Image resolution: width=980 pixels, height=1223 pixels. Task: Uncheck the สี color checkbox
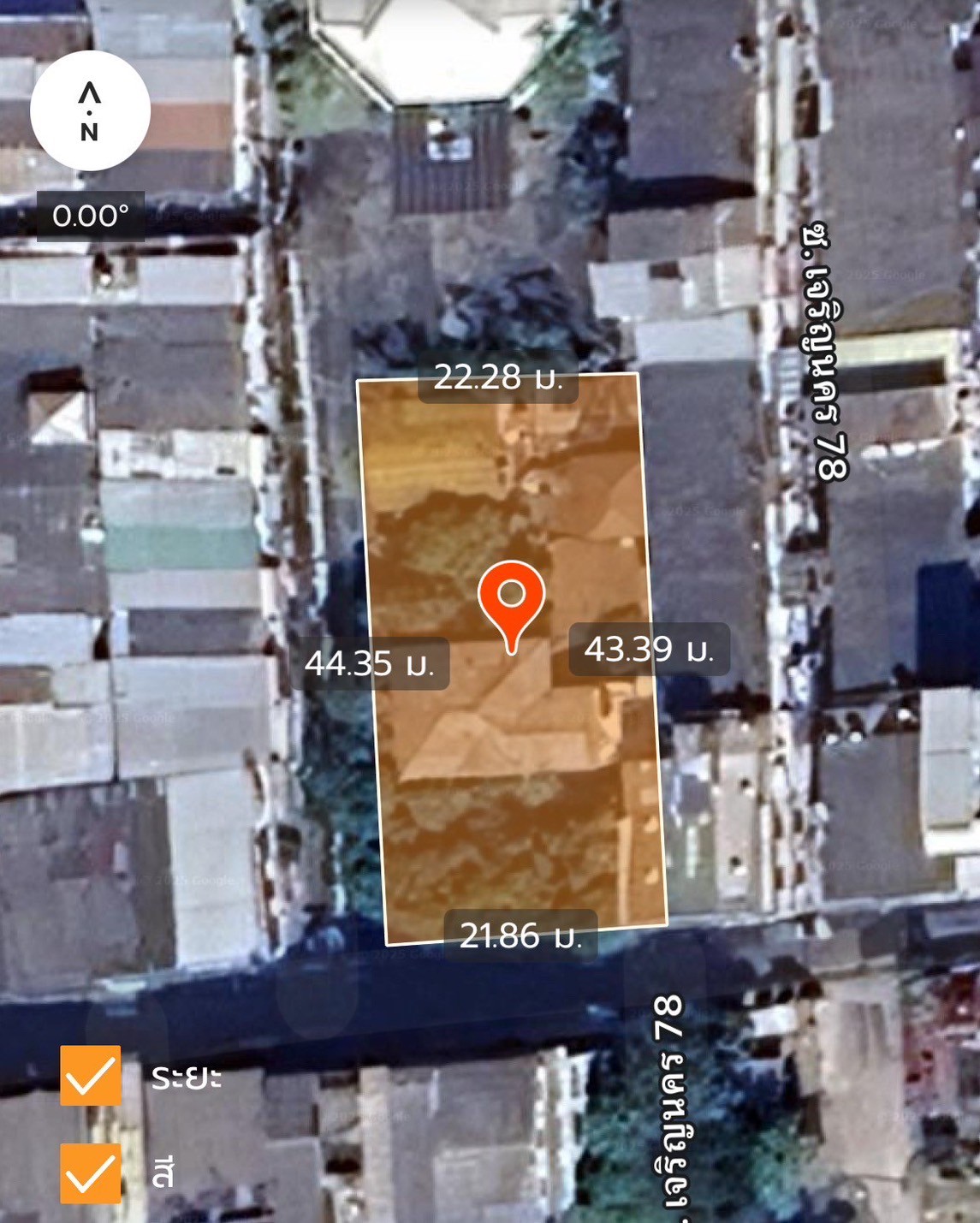click(x=91, y=1173)
